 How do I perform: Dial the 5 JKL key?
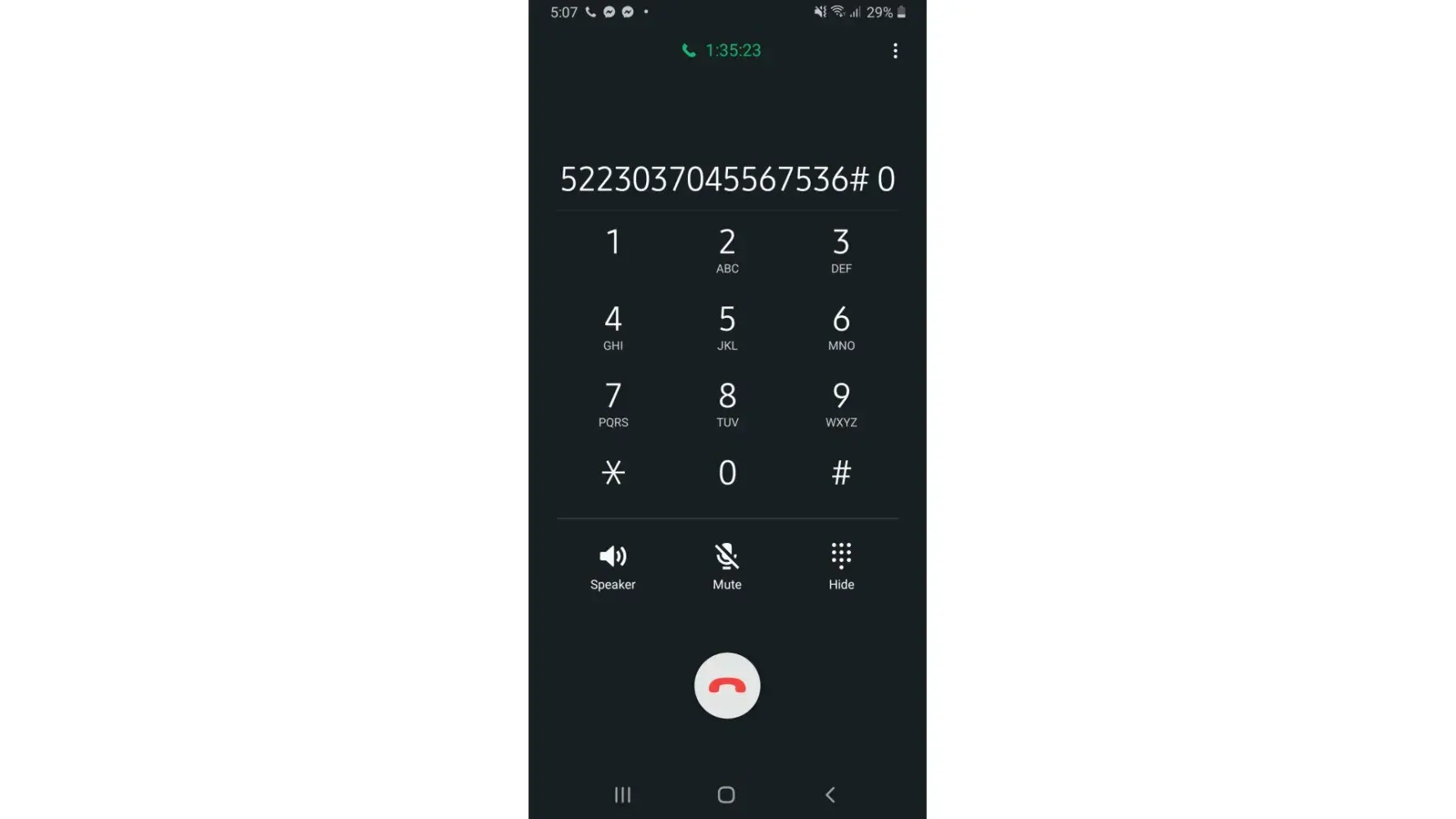pyautogui.click(x=726, y=326)
